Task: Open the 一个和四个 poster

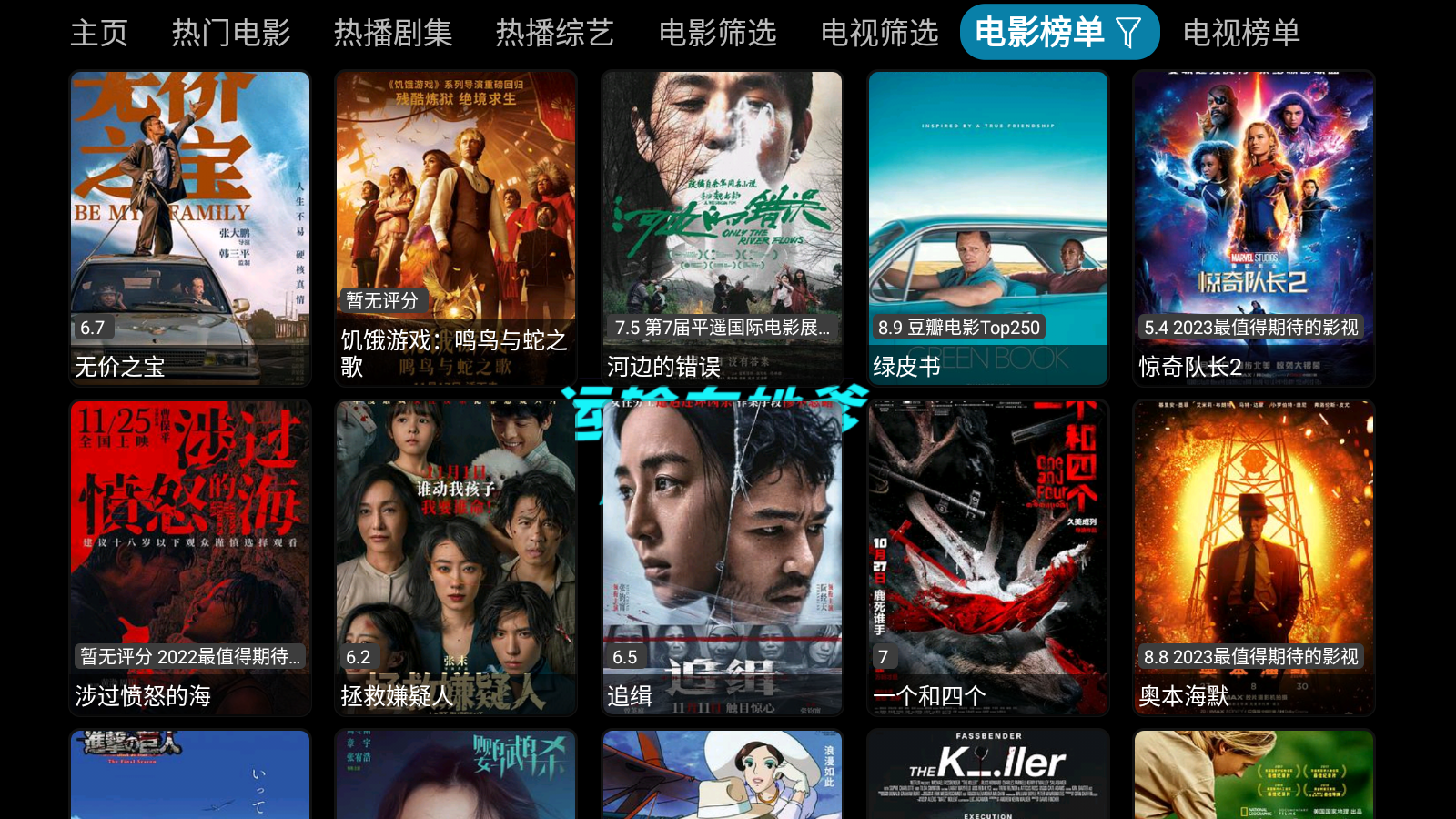Action: pos(987,557)
